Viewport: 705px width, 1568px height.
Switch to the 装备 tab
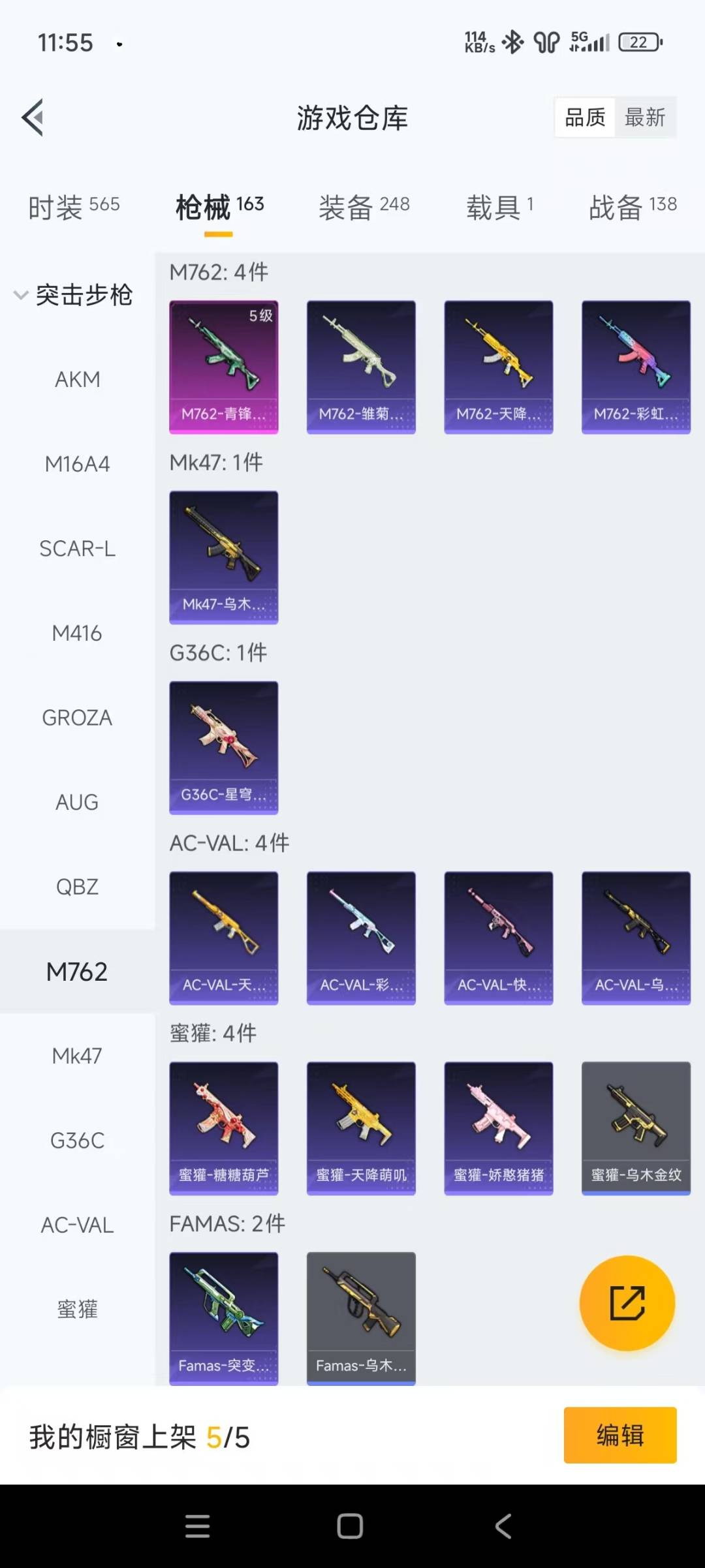tap(364, 207)
